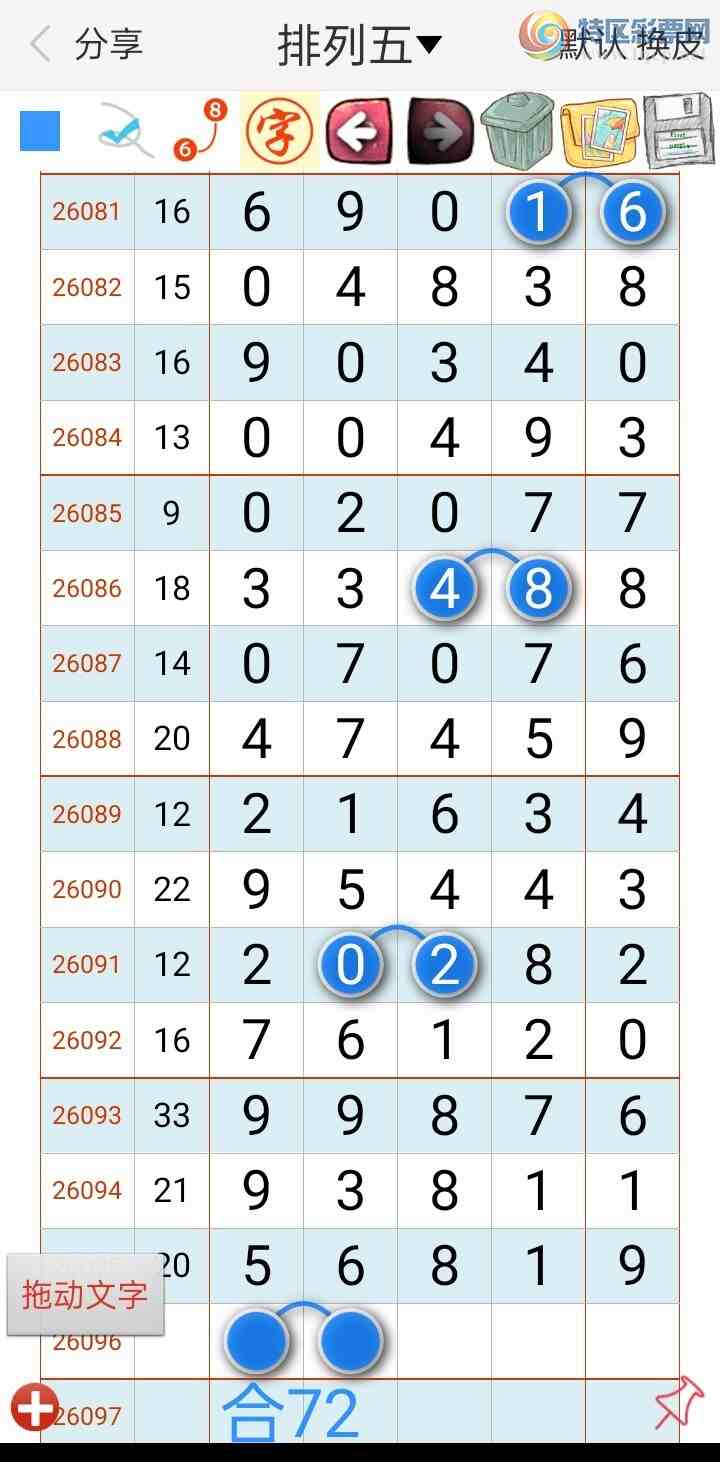The width and height of the screenshot is (720, 1462).
Task: Tap the 拖动文字 button
Action: pyautogui.click(x=85, y=1295)
